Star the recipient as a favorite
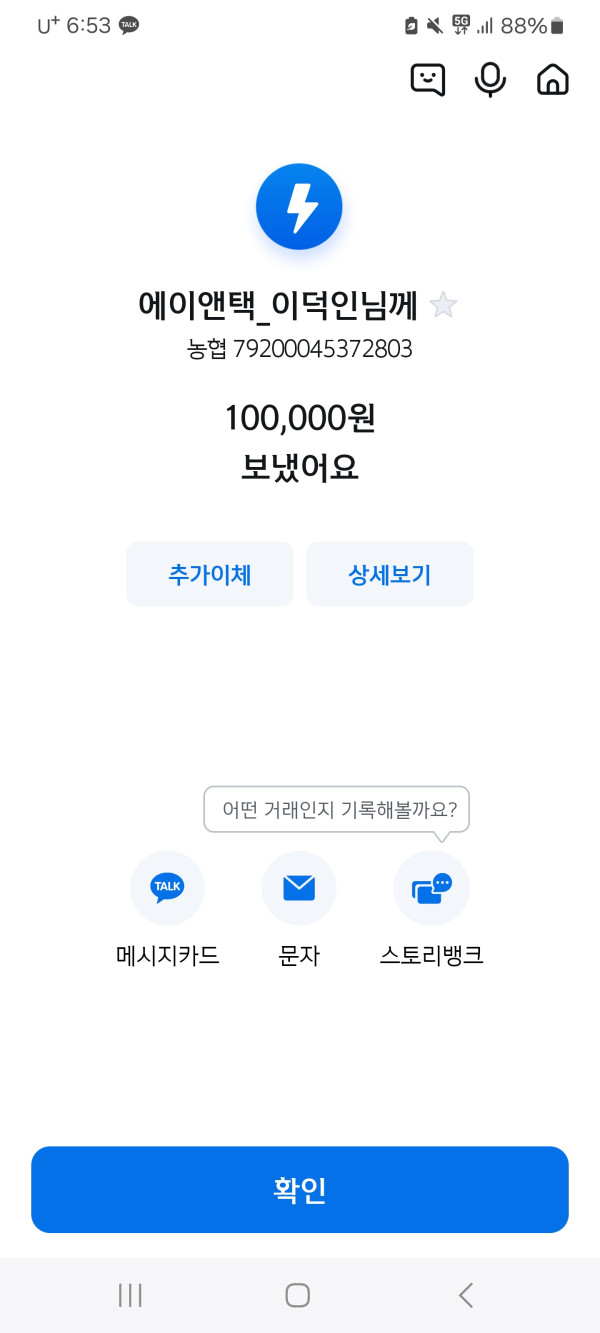600x1333 pixels. (x=443, y=305)
